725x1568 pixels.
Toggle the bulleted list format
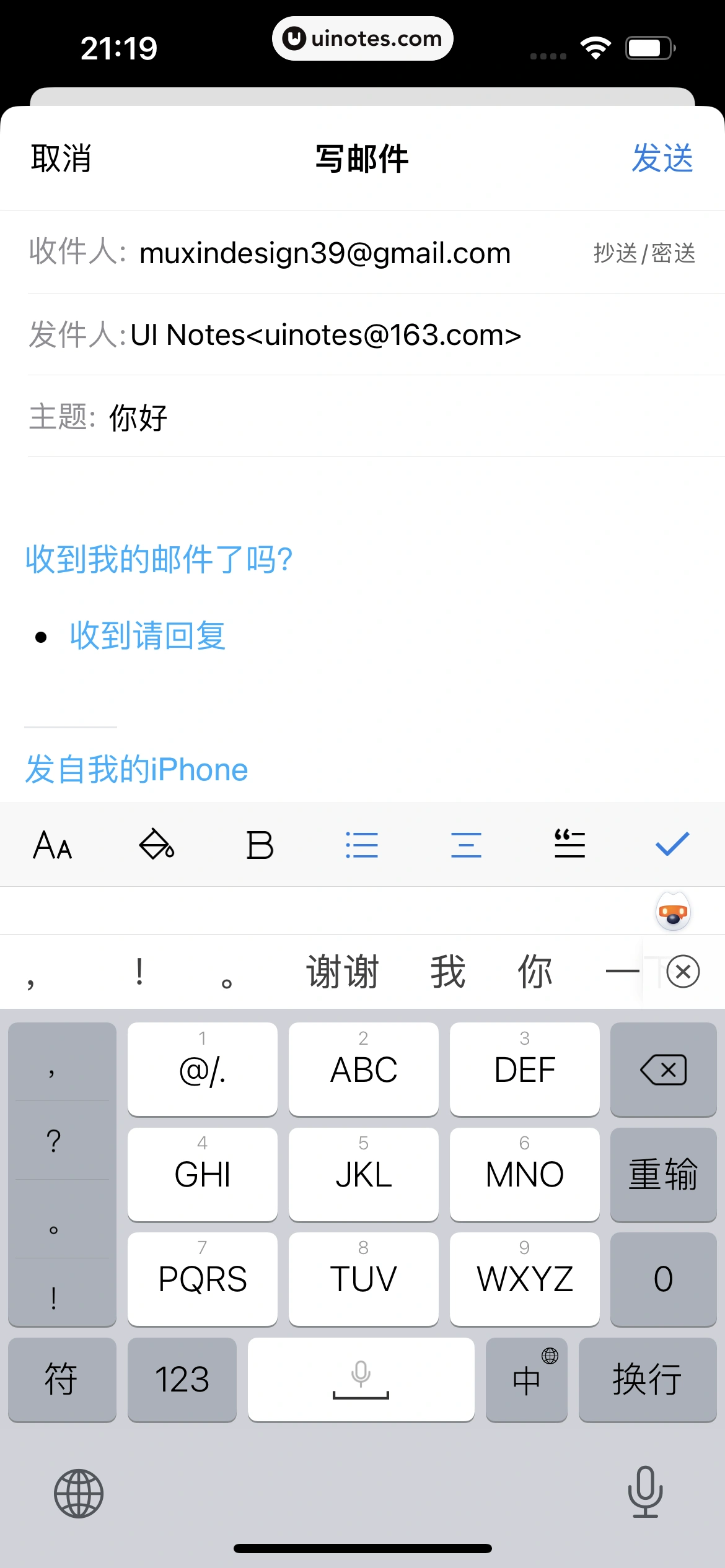coord(362,845)
